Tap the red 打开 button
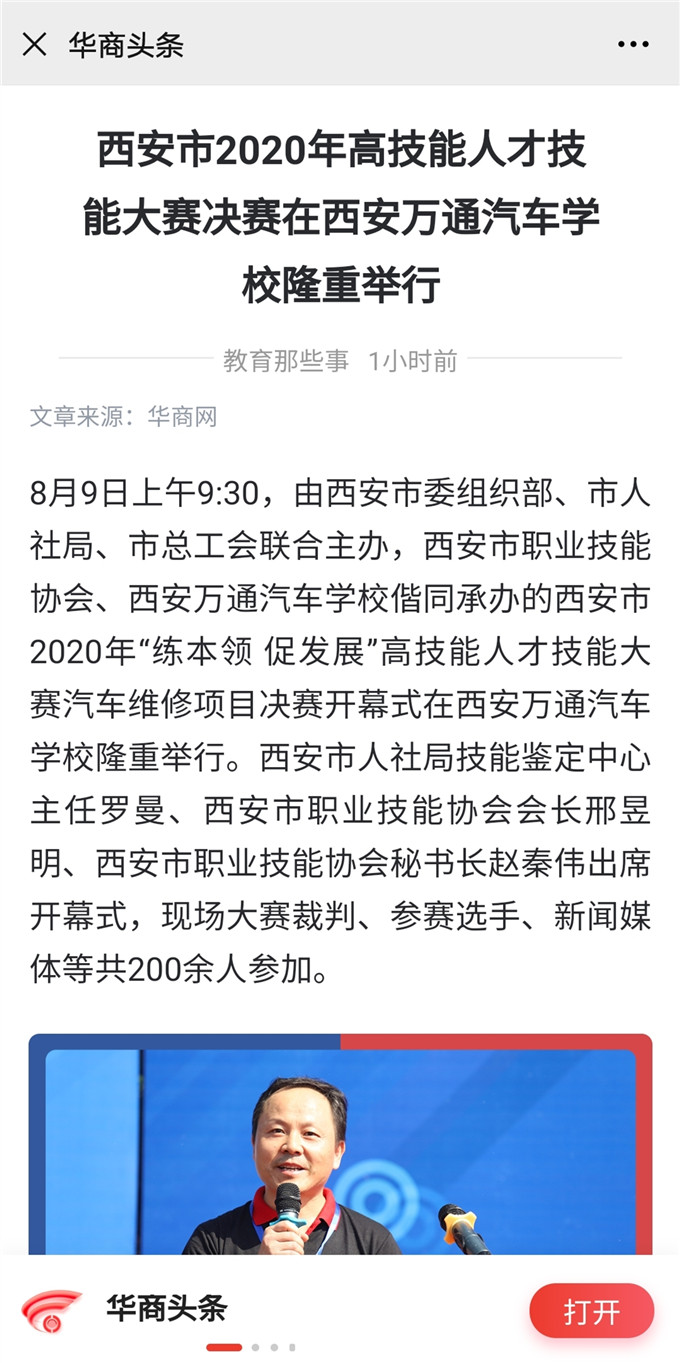Viewport: 680px width, 1363px height. [x=591, y=1311]
